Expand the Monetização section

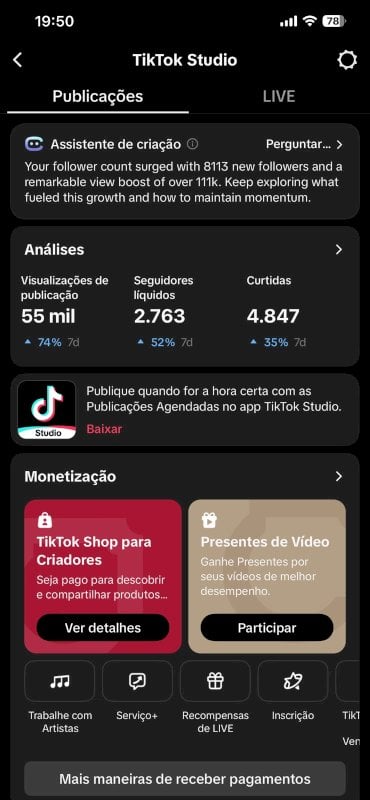click(338, 477)
